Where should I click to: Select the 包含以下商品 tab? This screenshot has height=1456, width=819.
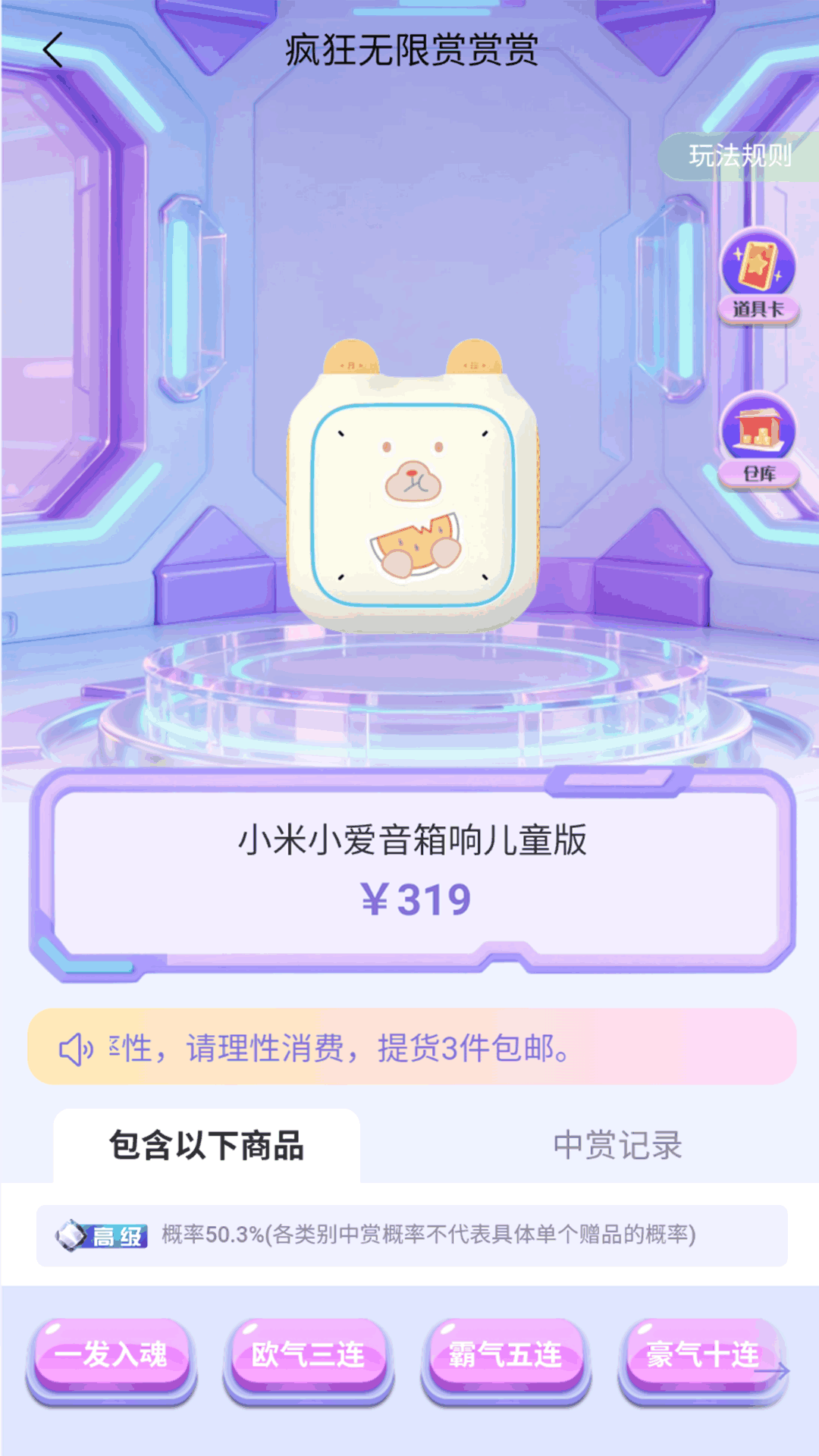coord(207,1148)
